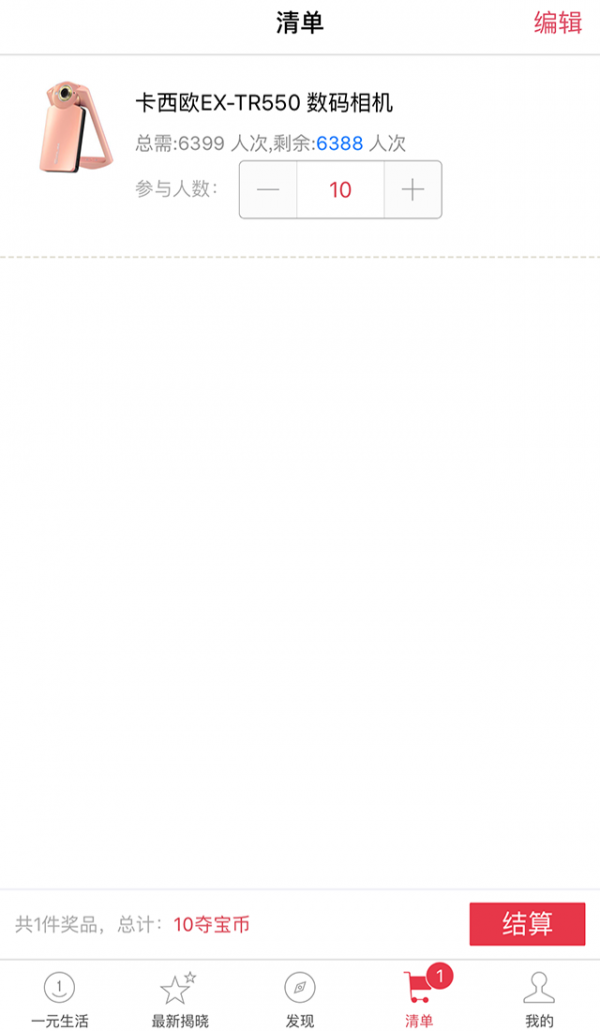Switch to the 最新揭晓 tab
600x1031 pixels.
pyautogui.click(x=179, y=999)
